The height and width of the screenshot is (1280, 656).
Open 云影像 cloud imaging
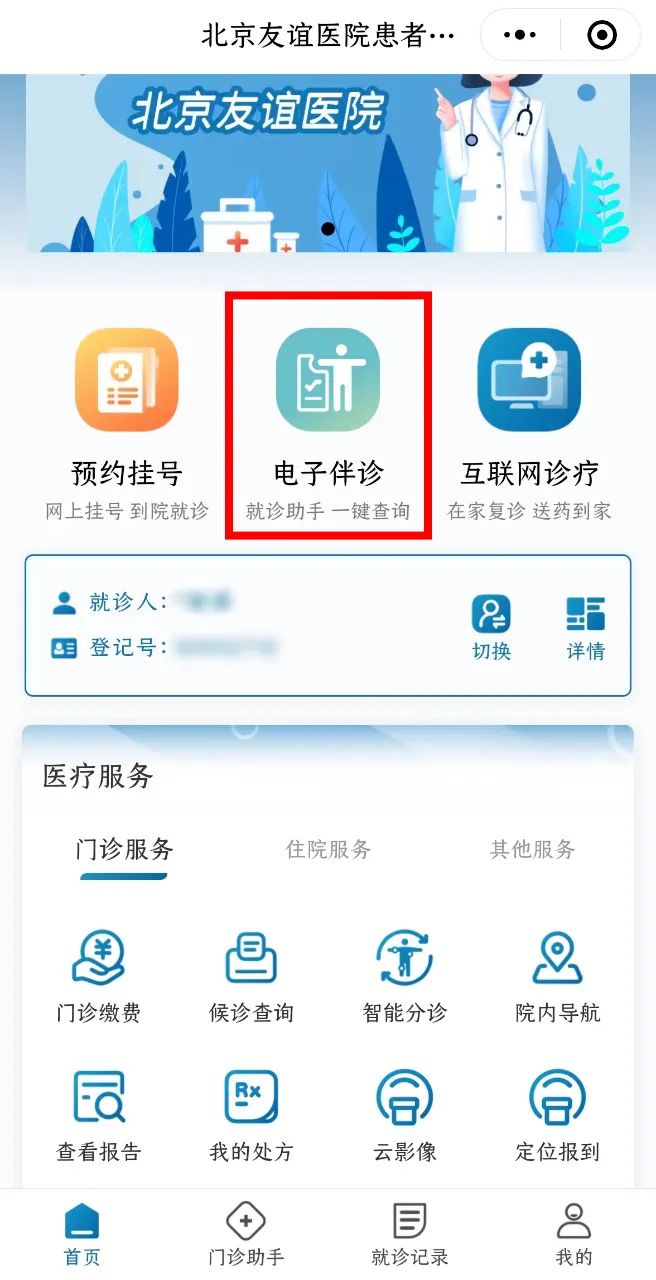(x=404, y=1113)
